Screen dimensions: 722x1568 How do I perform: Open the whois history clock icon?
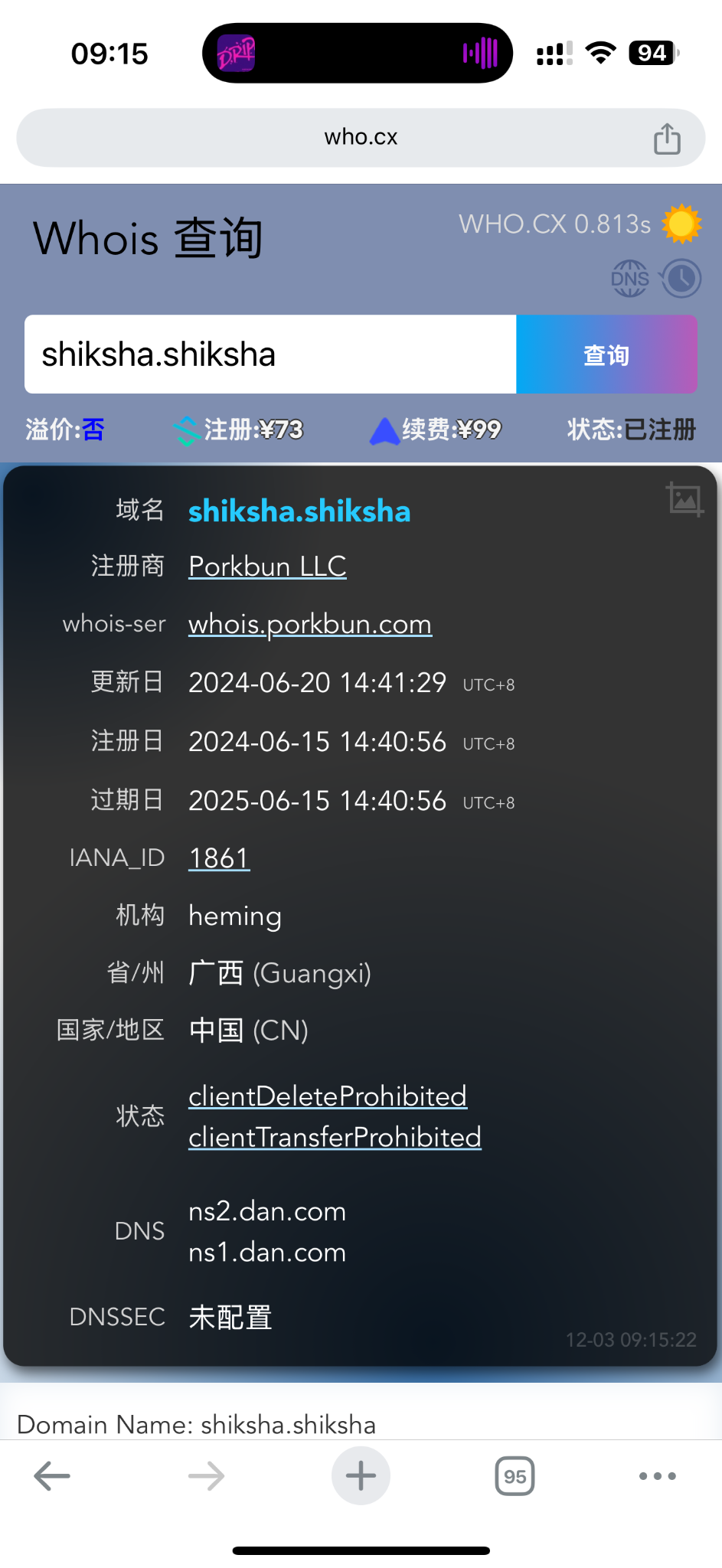coord(681,279)
